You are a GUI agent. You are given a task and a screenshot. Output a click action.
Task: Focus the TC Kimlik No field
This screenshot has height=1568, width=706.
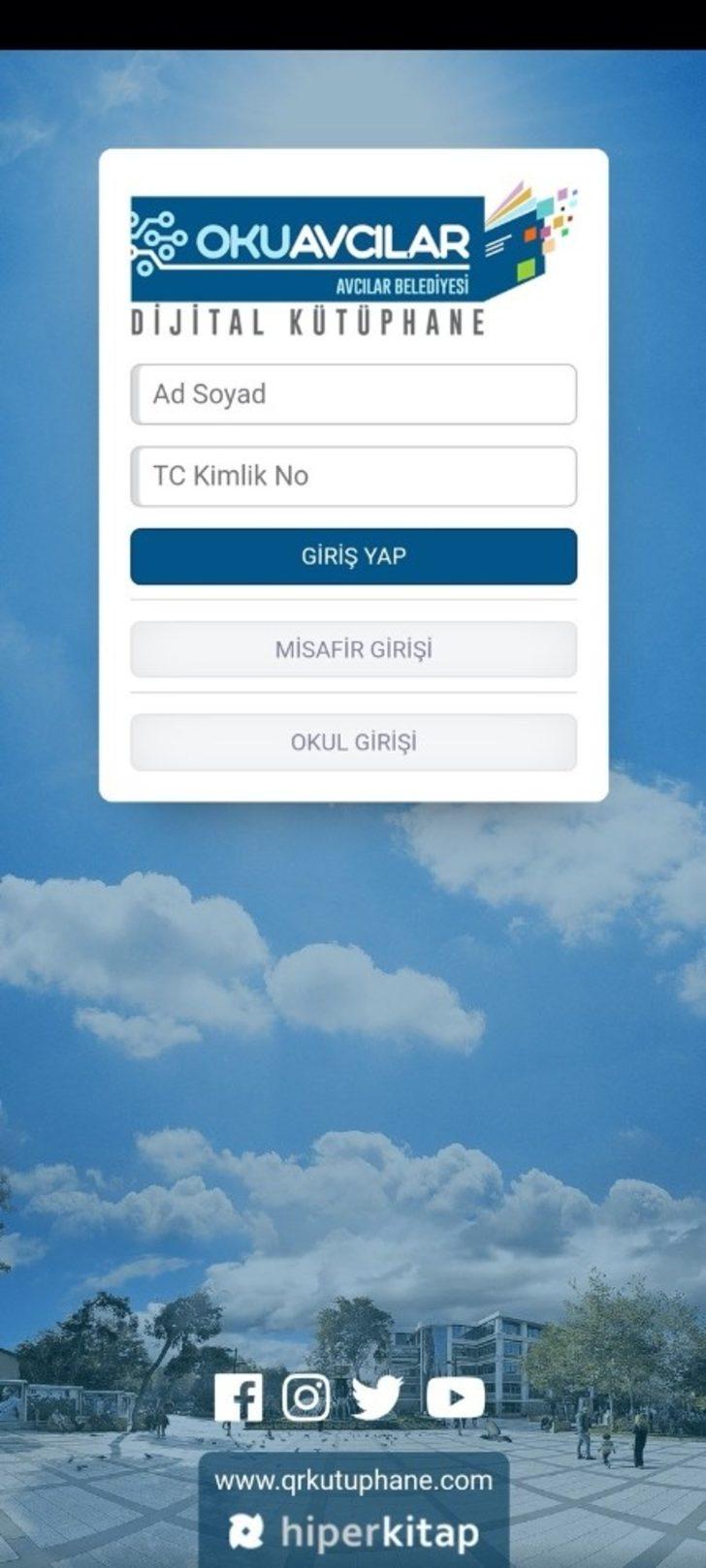point(353,476)
